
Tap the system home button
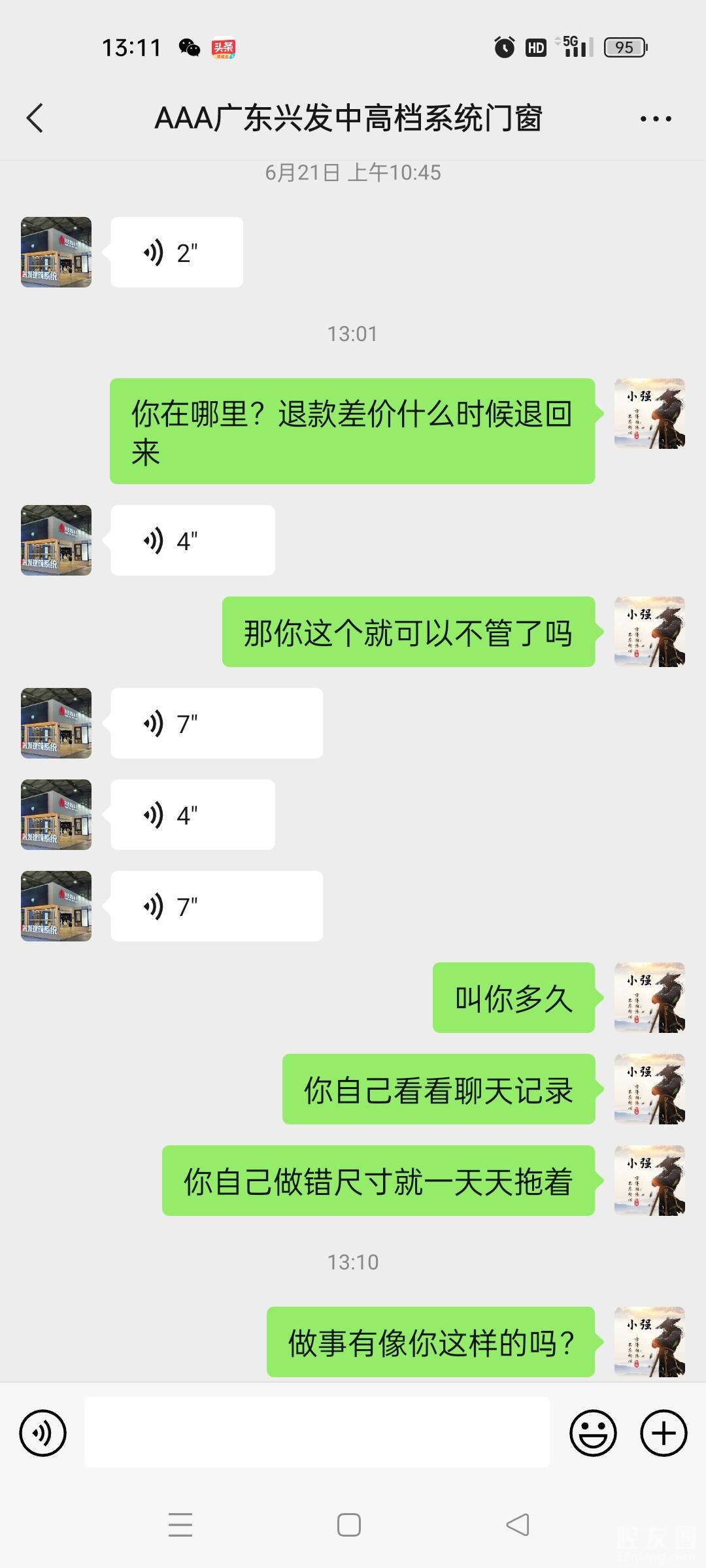[349, 1525]
